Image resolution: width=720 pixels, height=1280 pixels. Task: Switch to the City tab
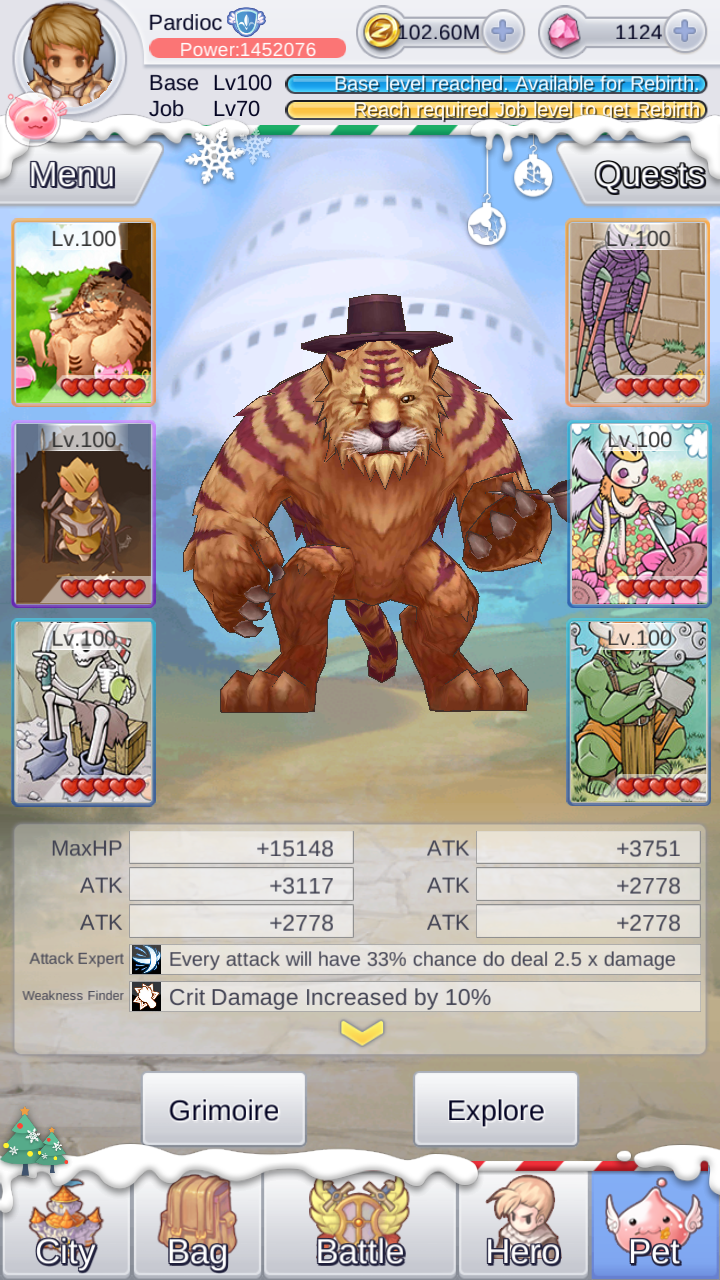coord(65,1228)
